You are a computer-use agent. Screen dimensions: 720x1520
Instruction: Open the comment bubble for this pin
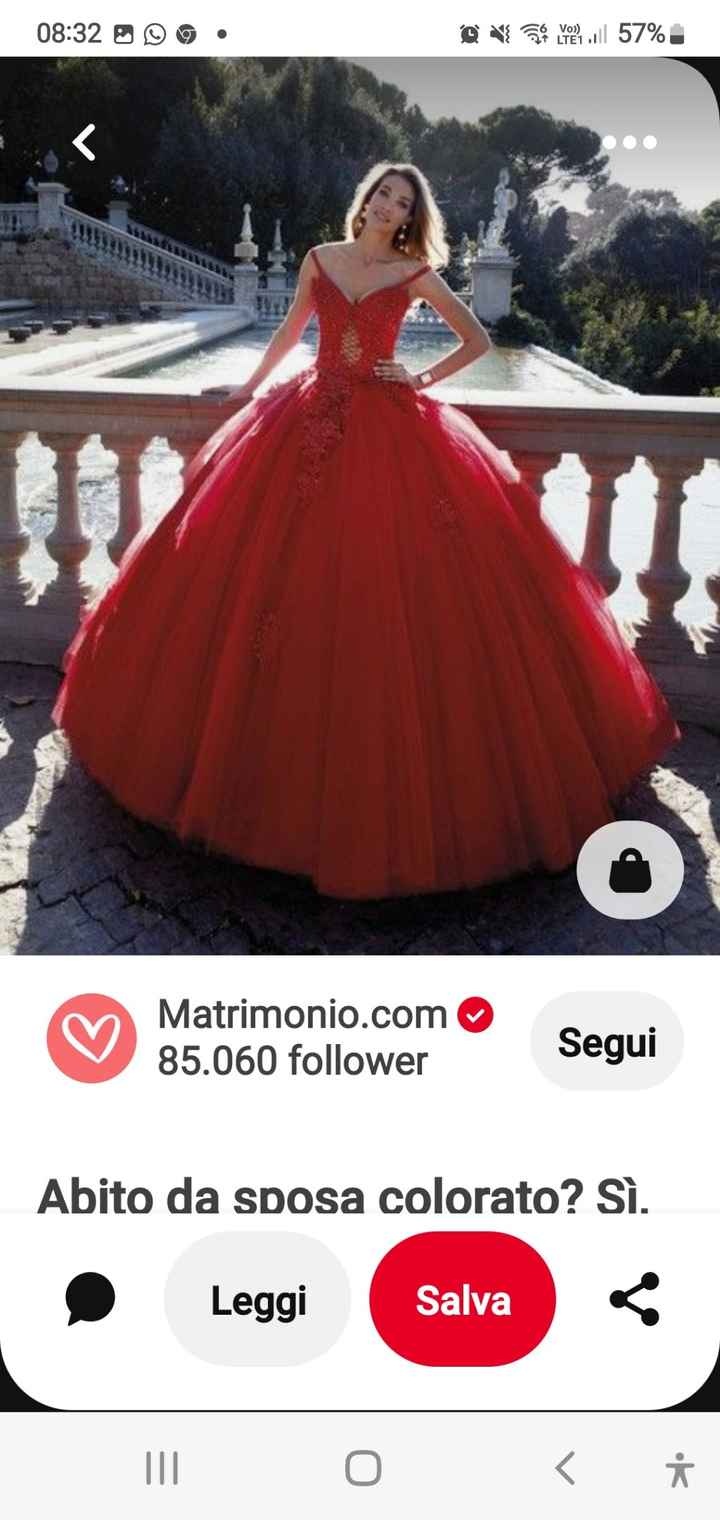click(88, 1297)
